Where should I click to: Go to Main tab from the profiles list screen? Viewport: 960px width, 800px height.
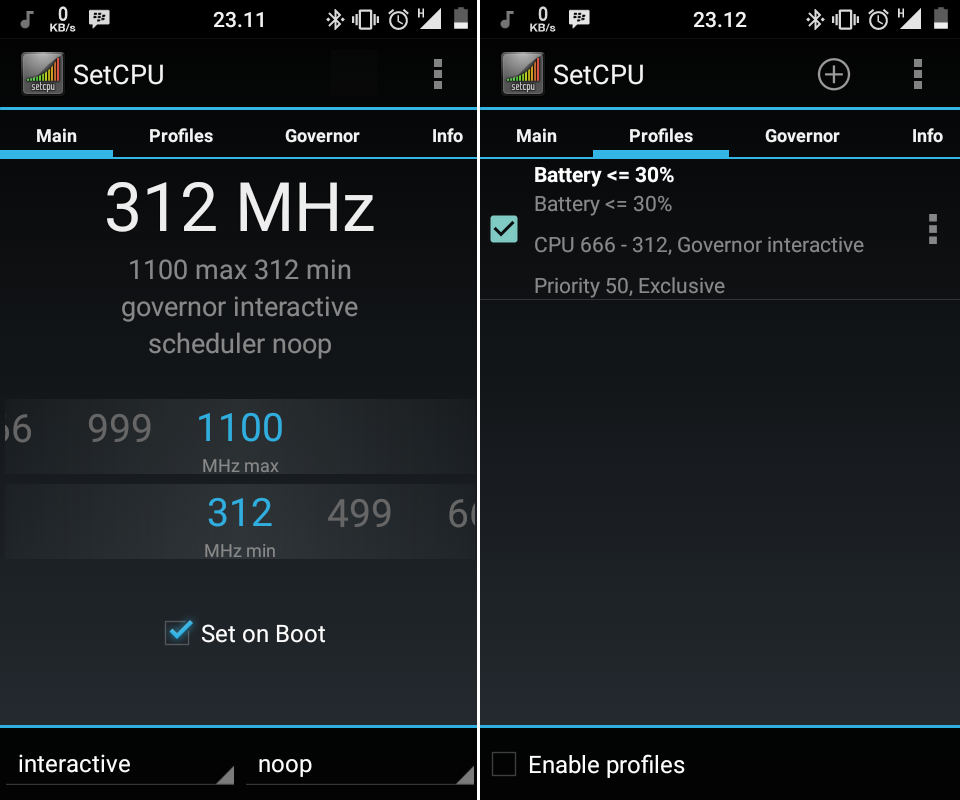click(x=536, y=136)
